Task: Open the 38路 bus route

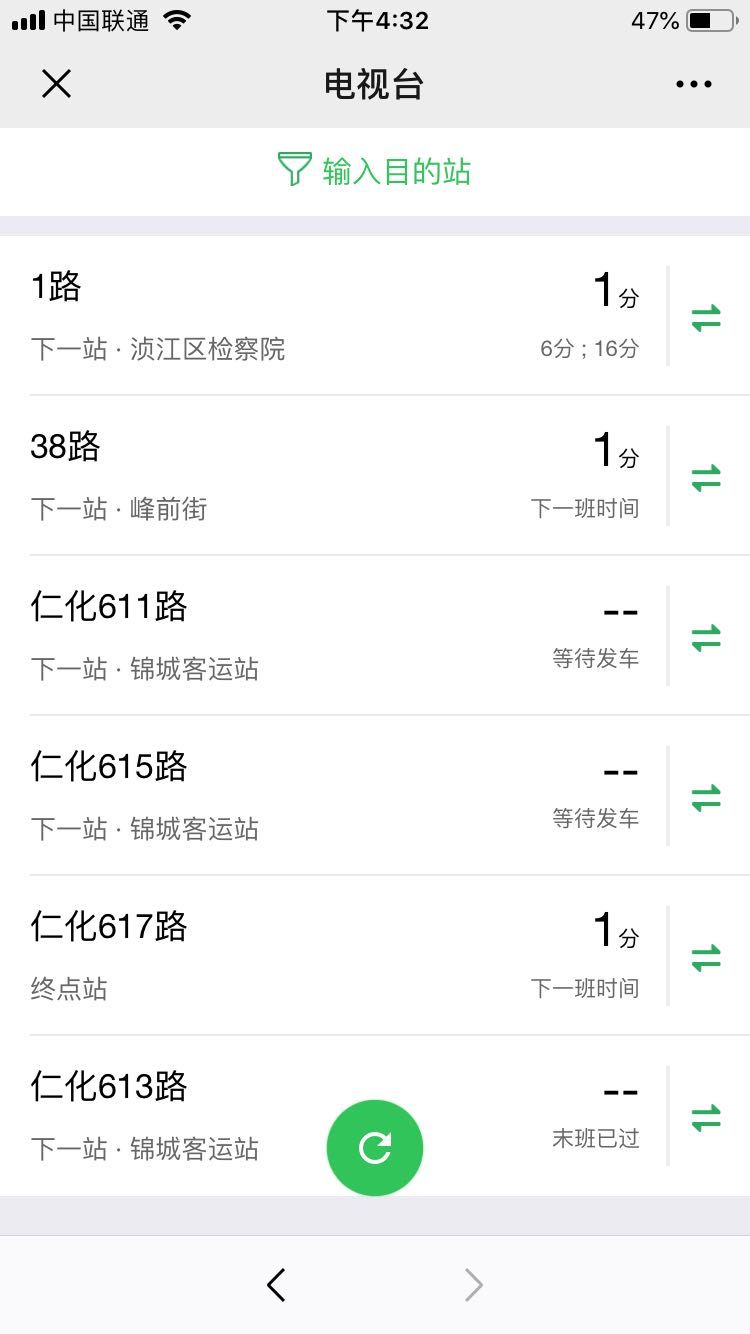Action: pyautogui.click(x=330, y=476)
